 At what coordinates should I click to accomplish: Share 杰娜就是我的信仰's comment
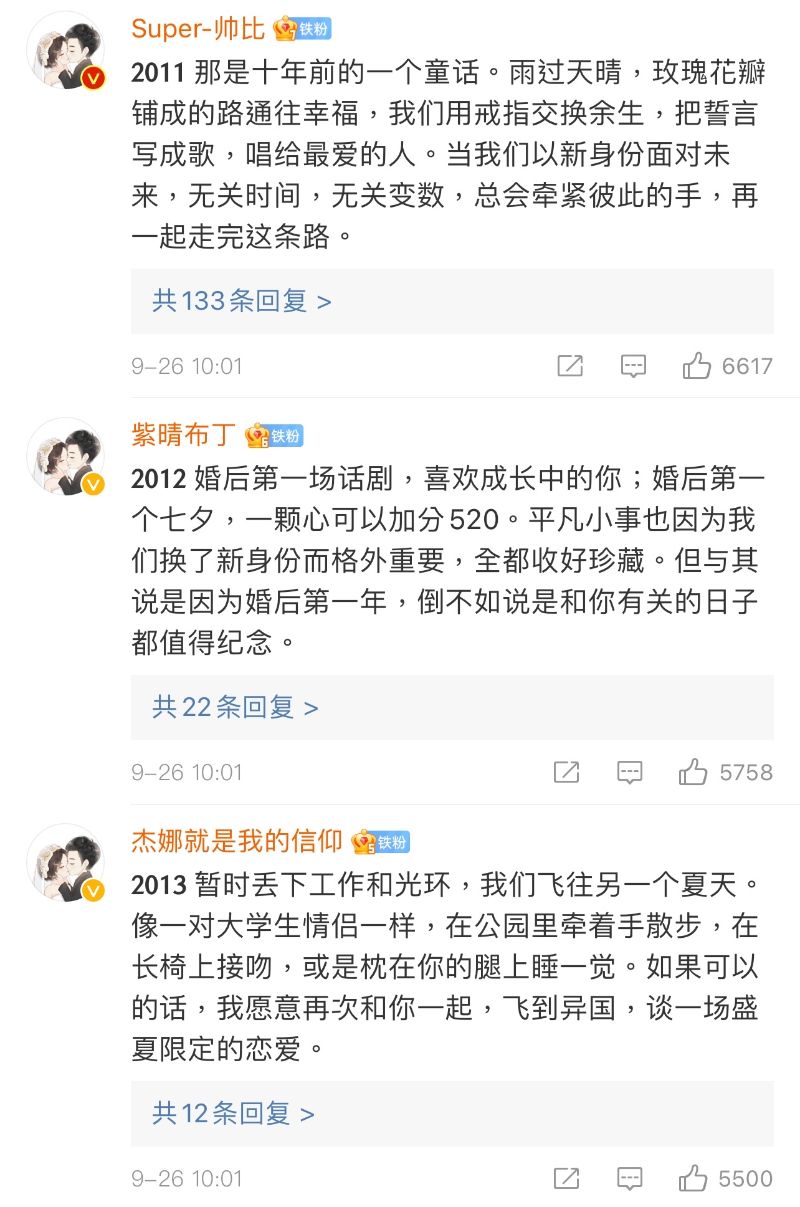(566, 1178)
